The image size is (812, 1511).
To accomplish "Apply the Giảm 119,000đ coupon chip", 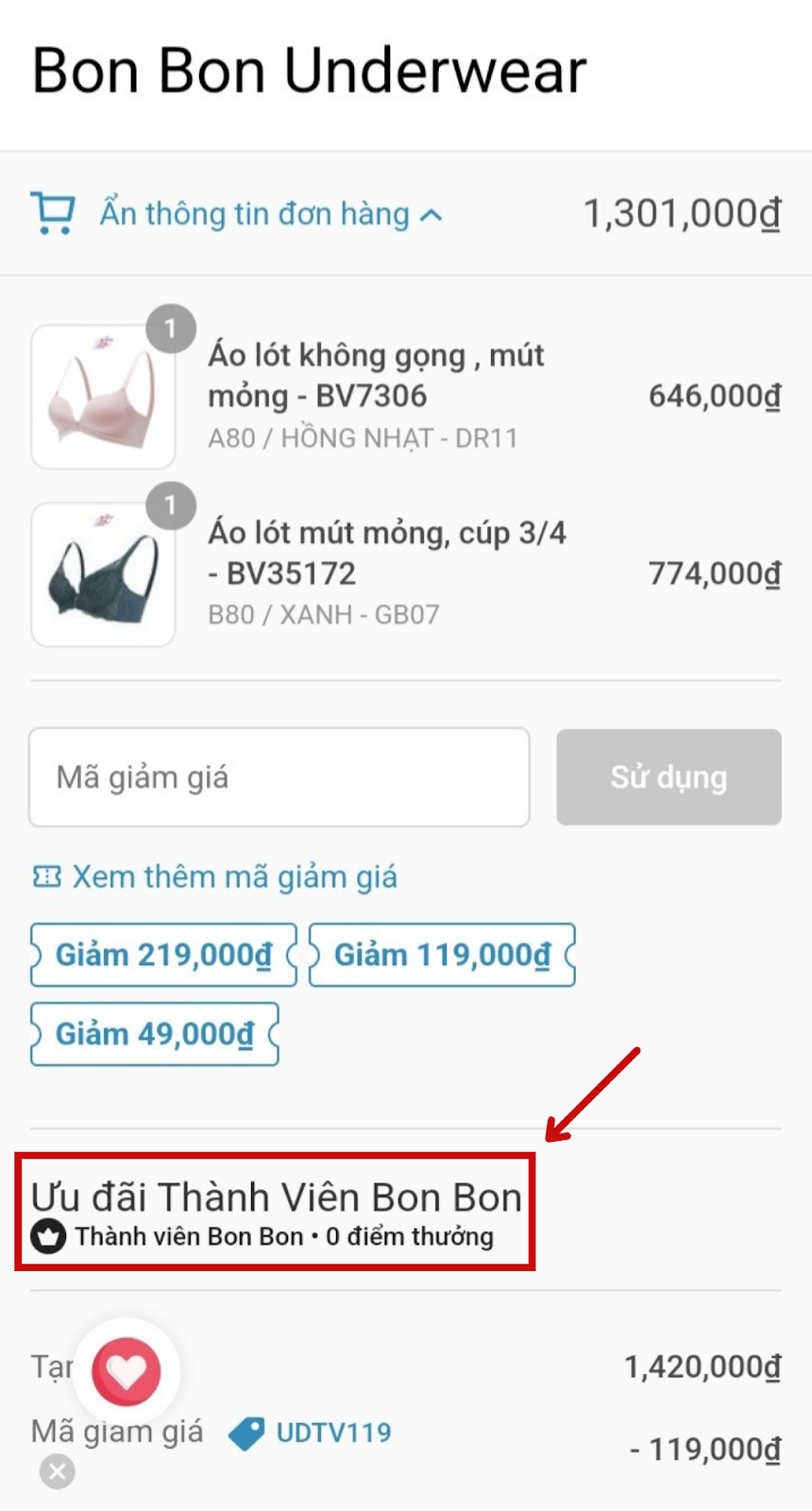I will pos(442,955).
